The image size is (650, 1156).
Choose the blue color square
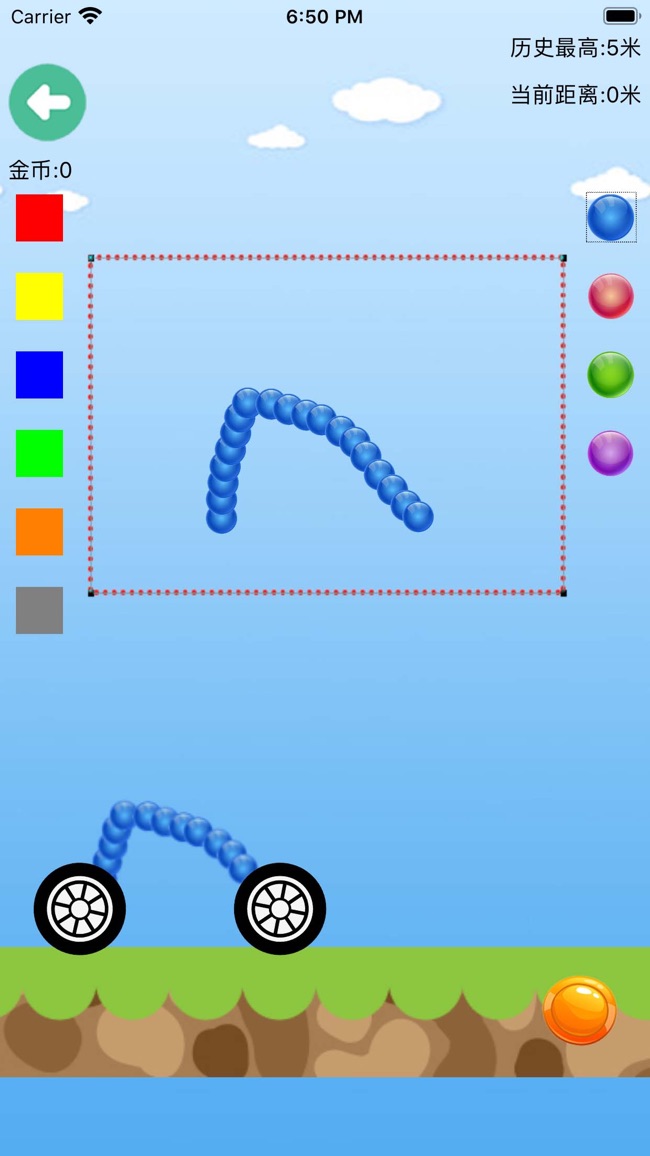(39, 375)
